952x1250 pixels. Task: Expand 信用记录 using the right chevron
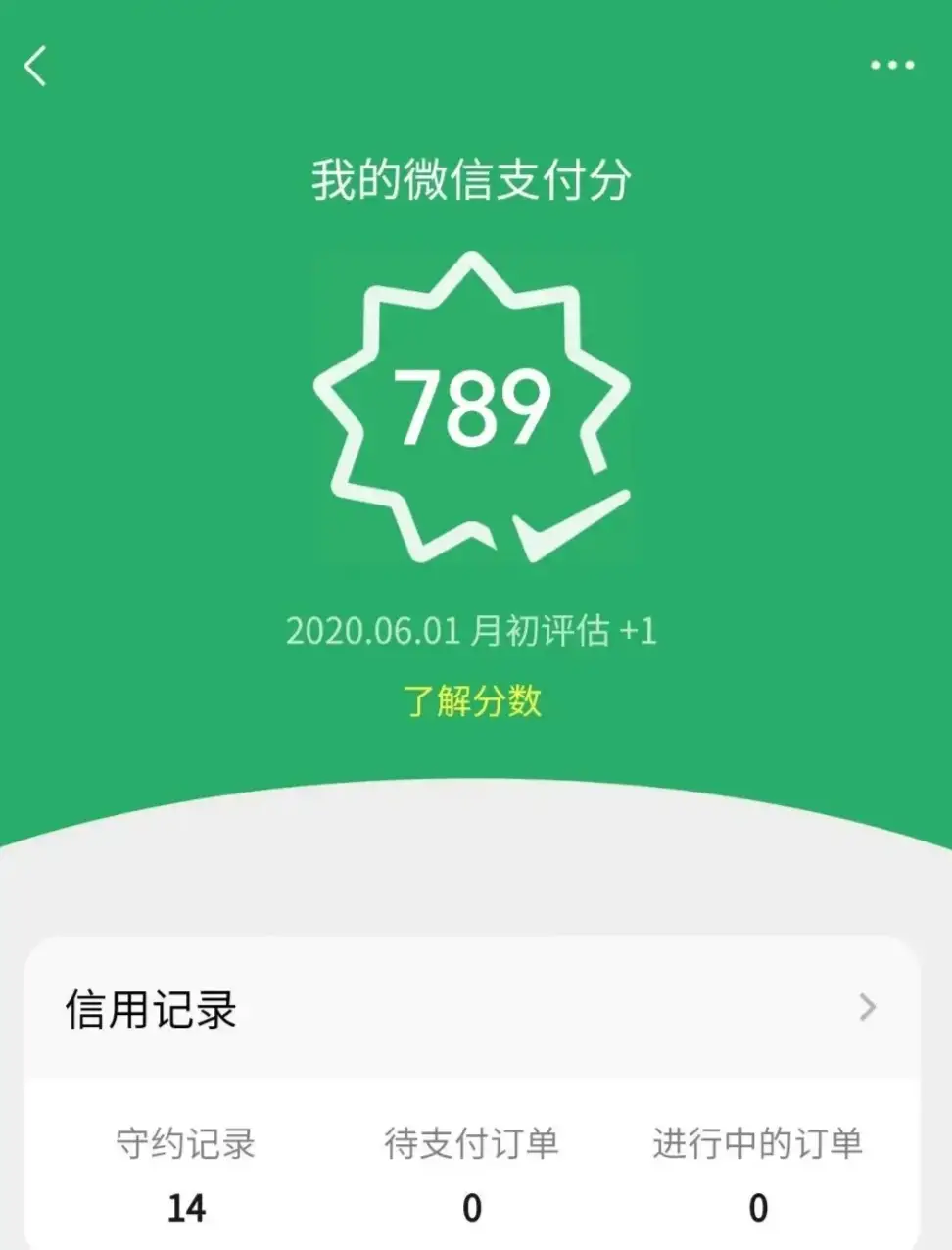pos(867,1004)
